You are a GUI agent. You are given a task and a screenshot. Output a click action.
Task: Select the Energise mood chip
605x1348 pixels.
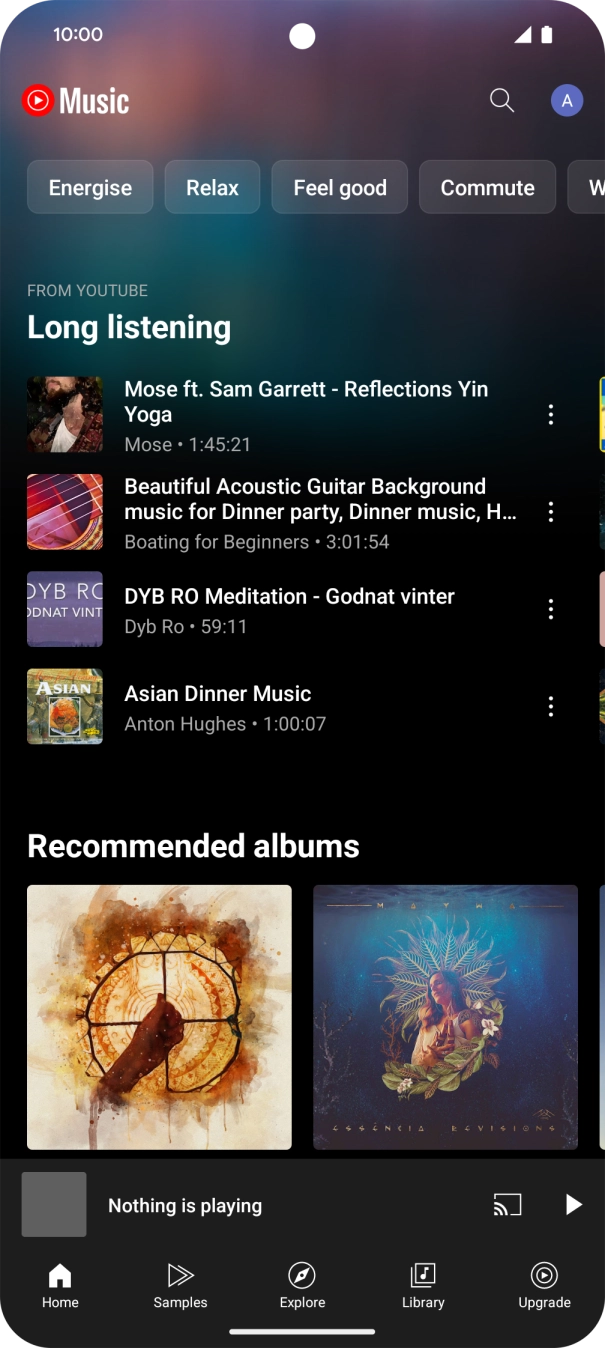[90, 187]
